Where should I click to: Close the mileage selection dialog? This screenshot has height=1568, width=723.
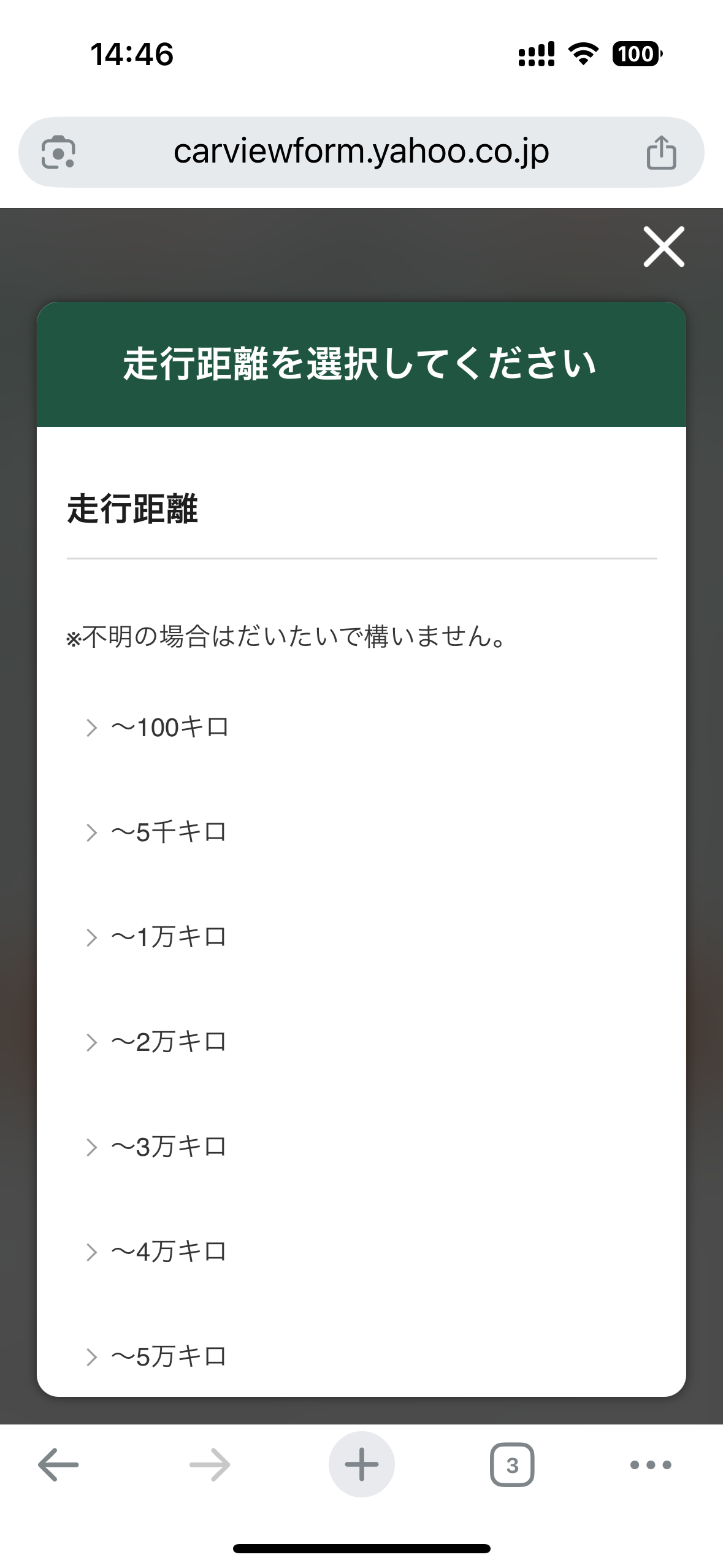[664, 247]
